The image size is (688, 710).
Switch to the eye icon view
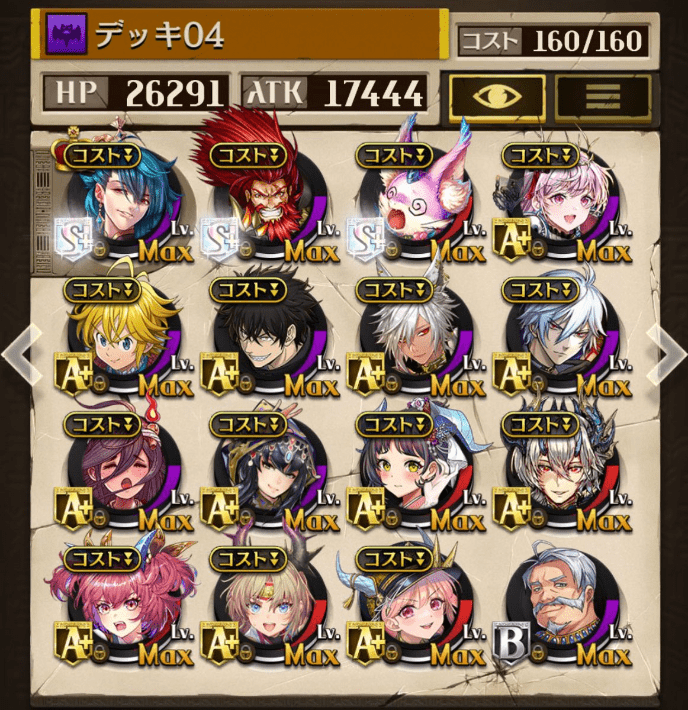pyautogui.click(x=497, y=95)
